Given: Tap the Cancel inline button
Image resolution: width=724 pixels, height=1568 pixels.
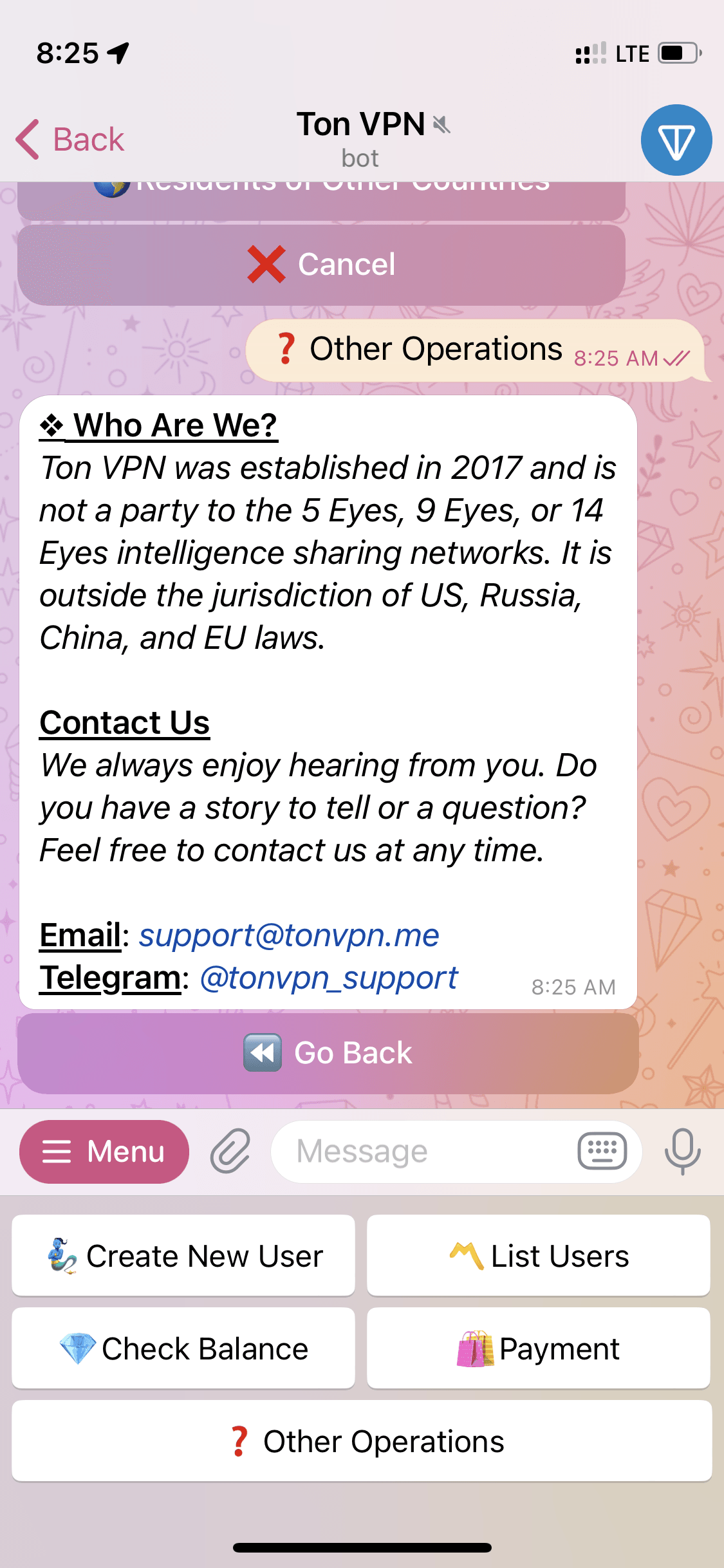Looking at the screenshot, I should (x=321, y=265).
